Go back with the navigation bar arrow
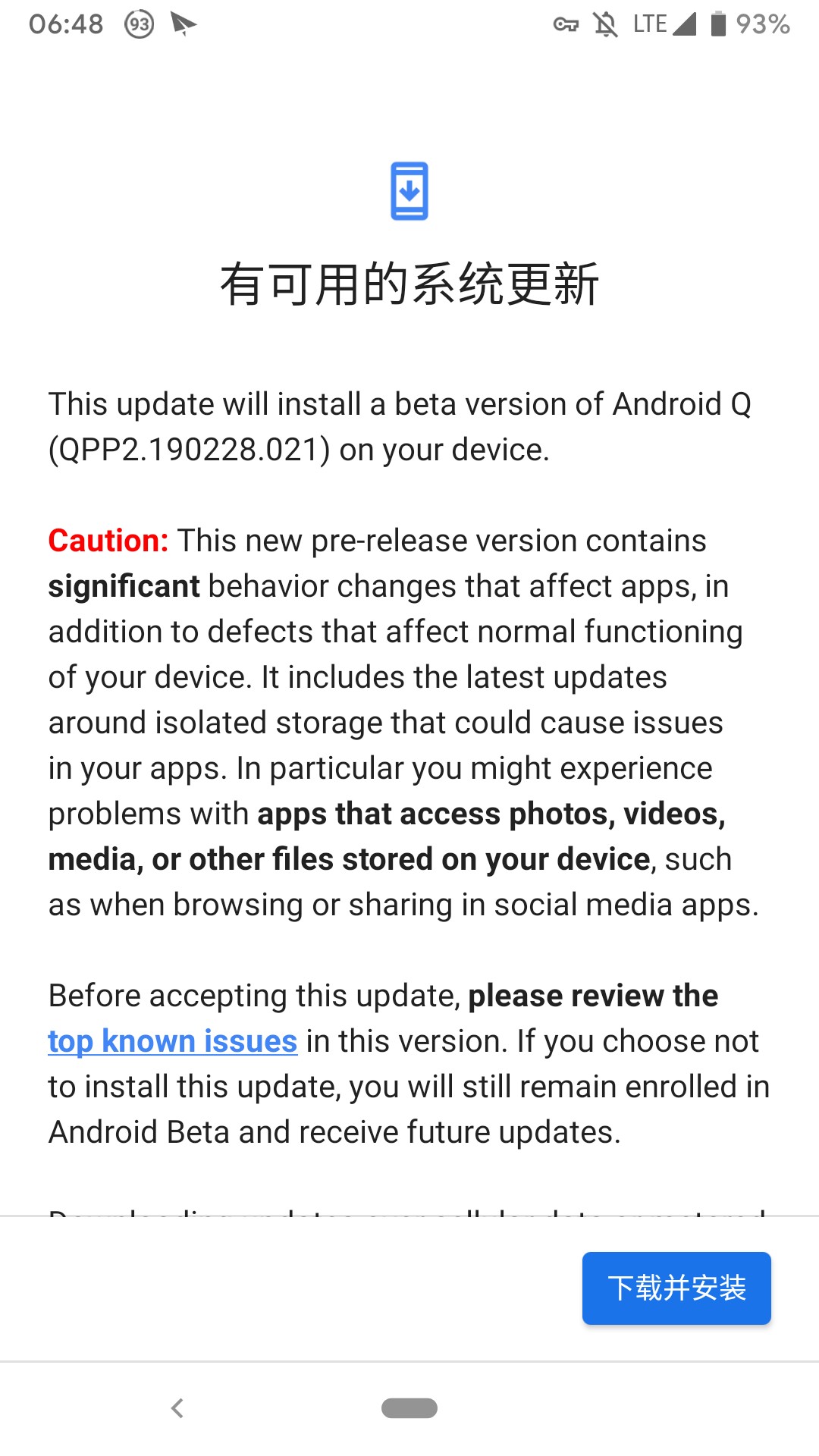Screen dimensions: 819x1456 coord(177,1408)
